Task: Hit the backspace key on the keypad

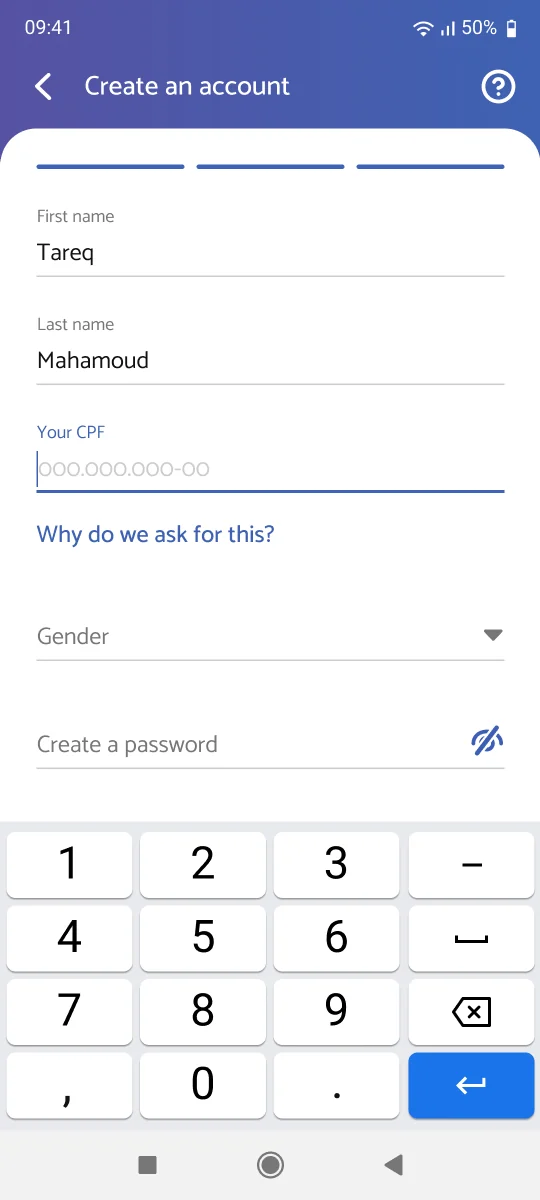Action: pos(471,1012)
